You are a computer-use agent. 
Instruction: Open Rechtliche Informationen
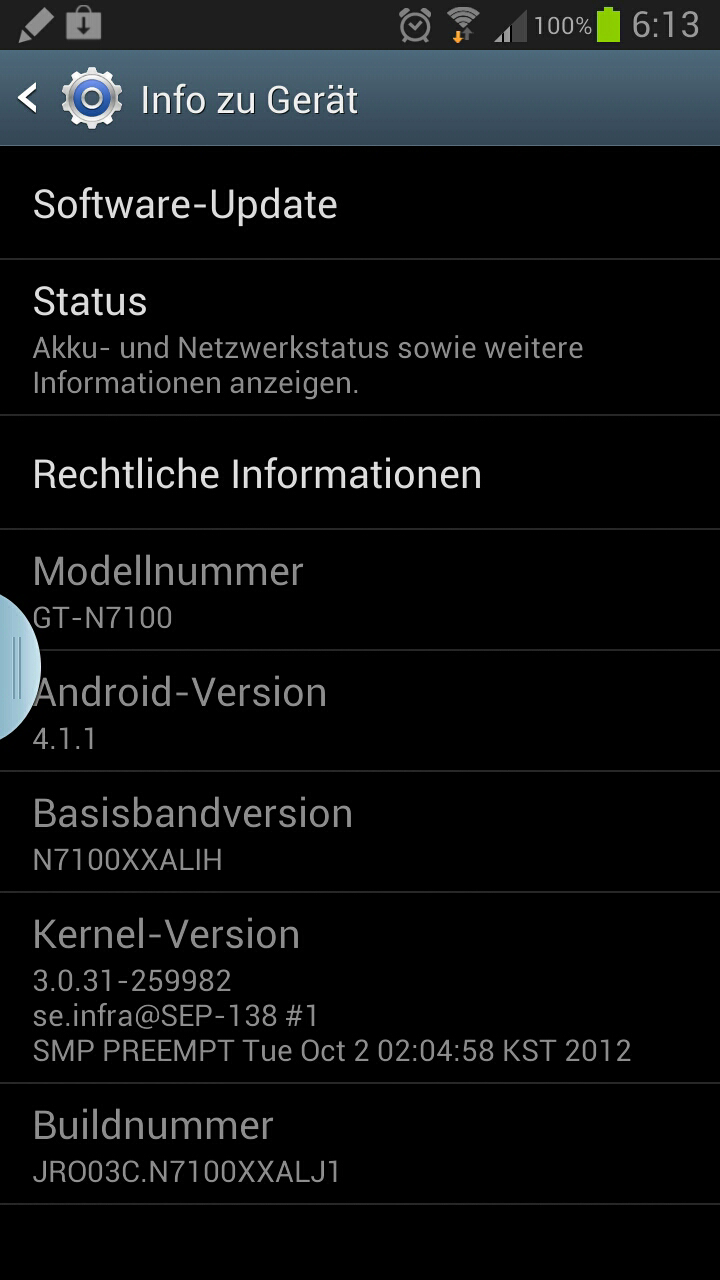tap(360, 473)
